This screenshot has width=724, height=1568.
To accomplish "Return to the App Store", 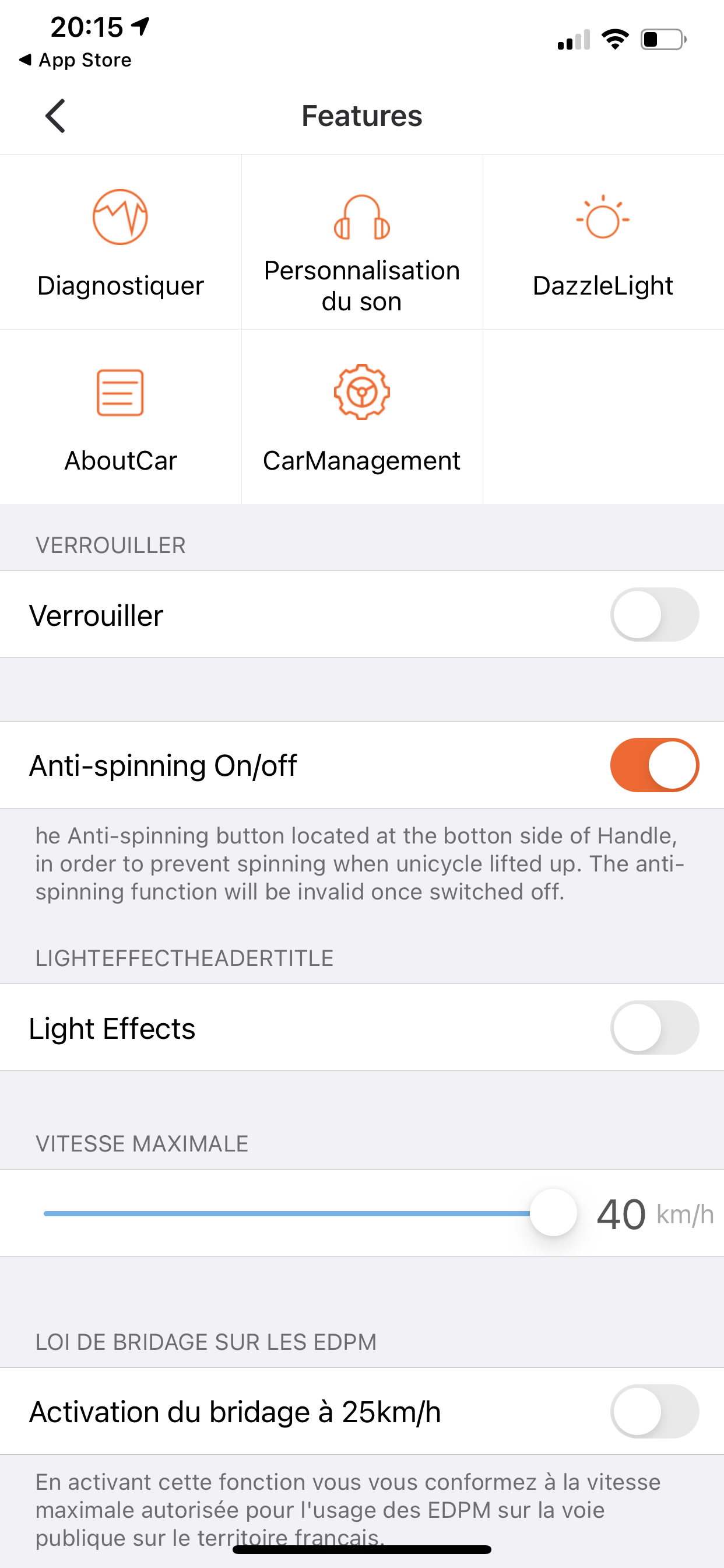I will tap(75, 60).
